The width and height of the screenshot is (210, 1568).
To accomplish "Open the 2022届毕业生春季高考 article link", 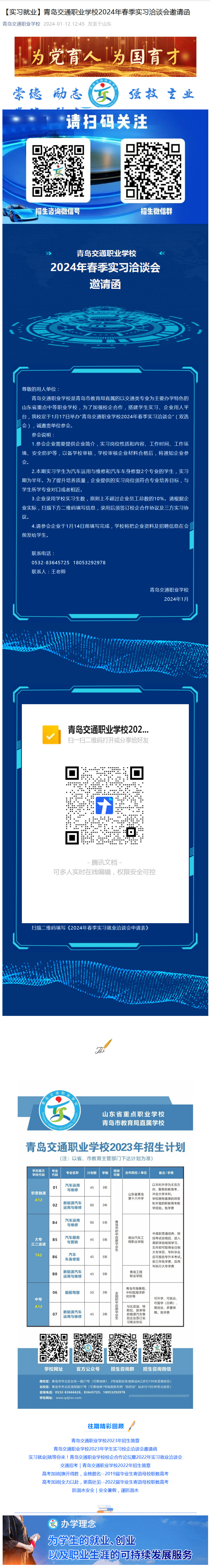I will point(105,1482).
